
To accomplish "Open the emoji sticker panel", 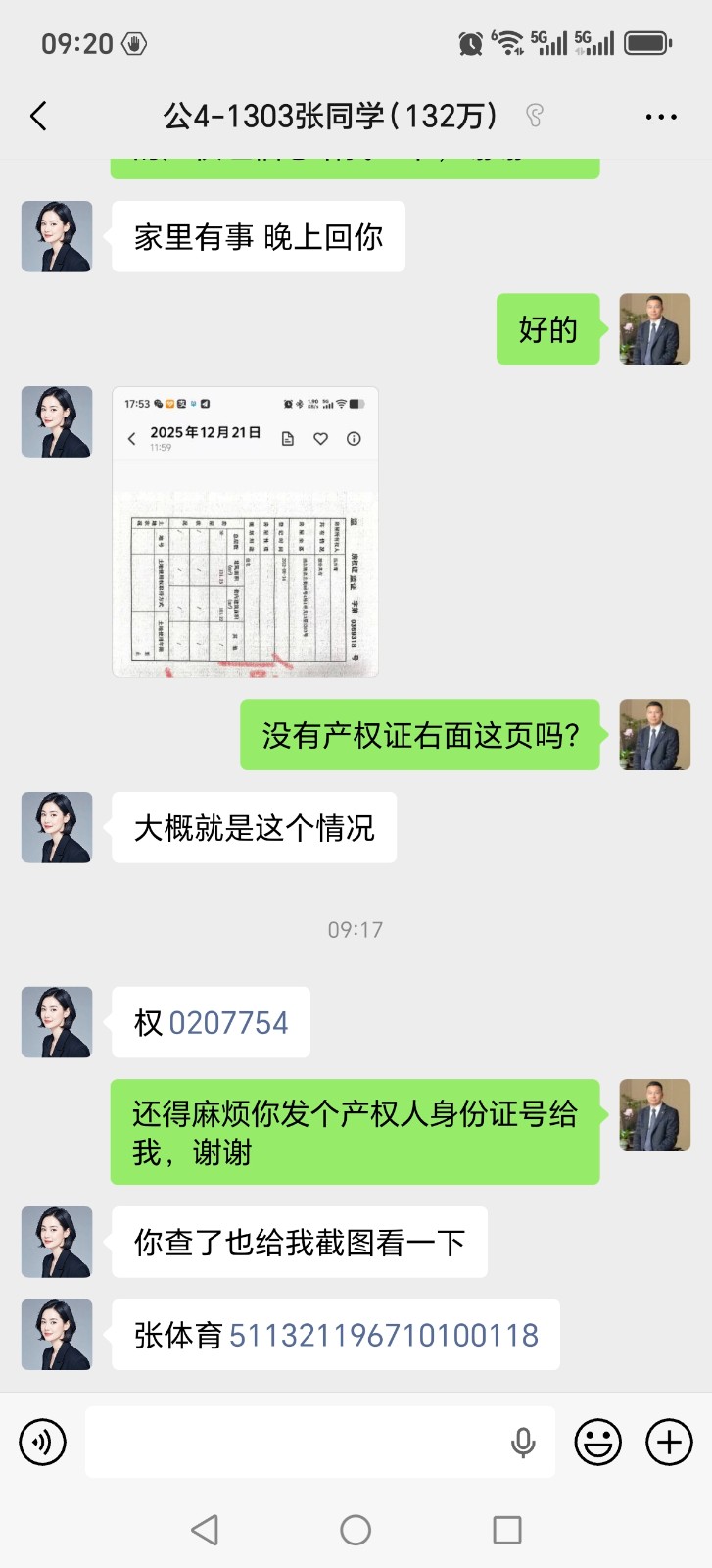I will pos(597,1442).
